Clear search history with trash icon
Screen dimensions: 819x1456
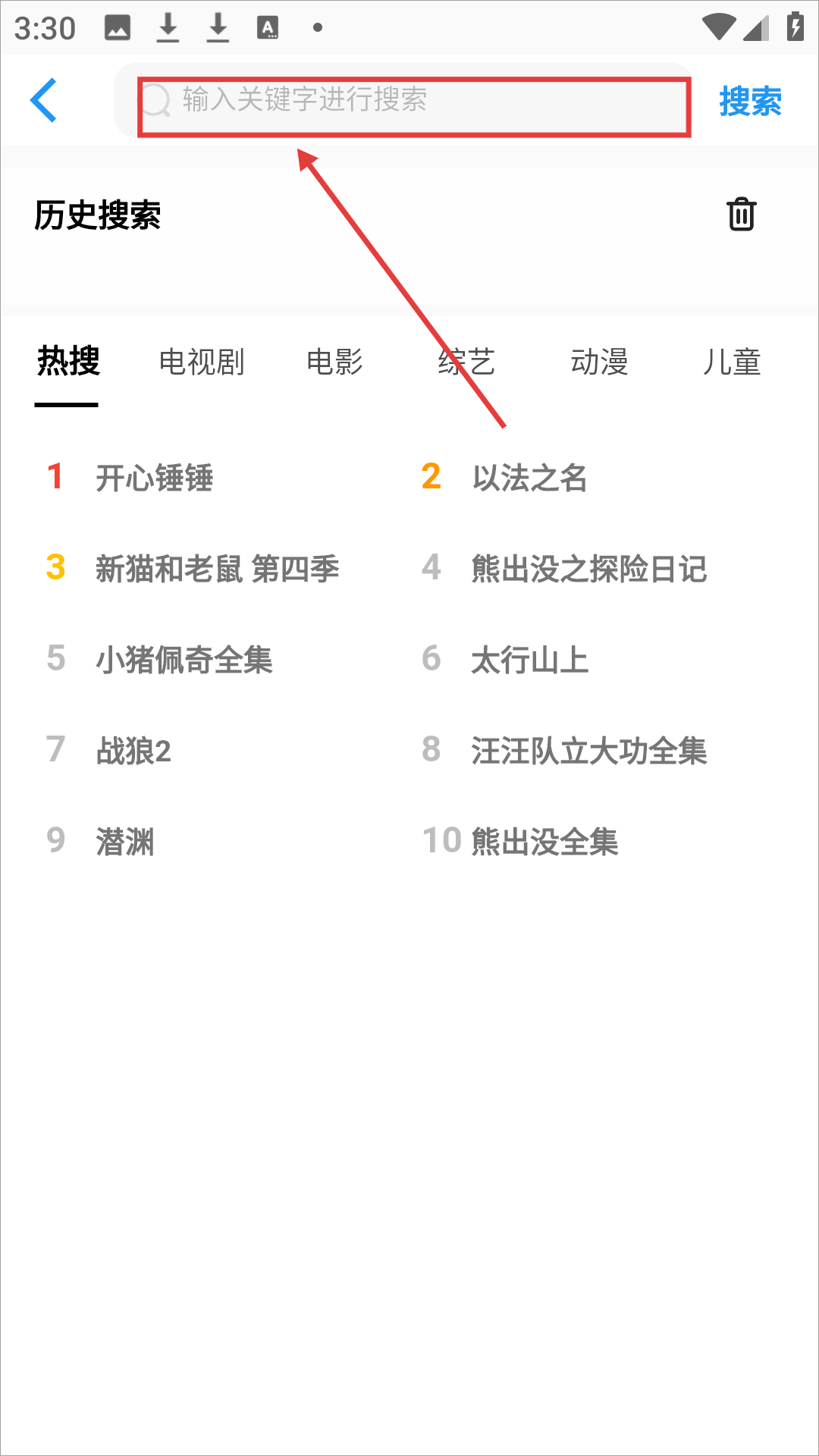[741, 215]
